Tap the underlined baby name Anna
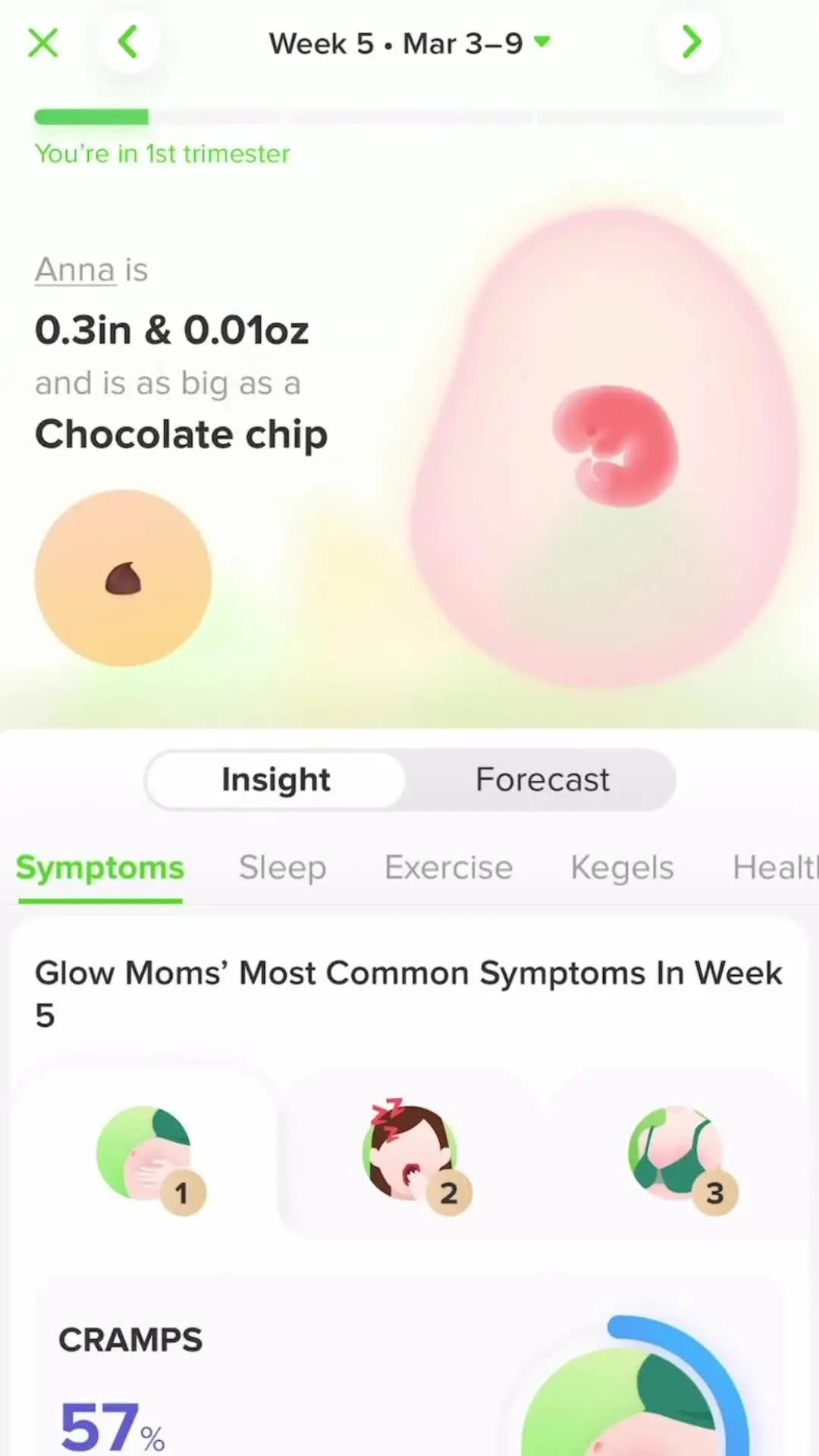The image size is (819, 1456). (x=74, y=270)
